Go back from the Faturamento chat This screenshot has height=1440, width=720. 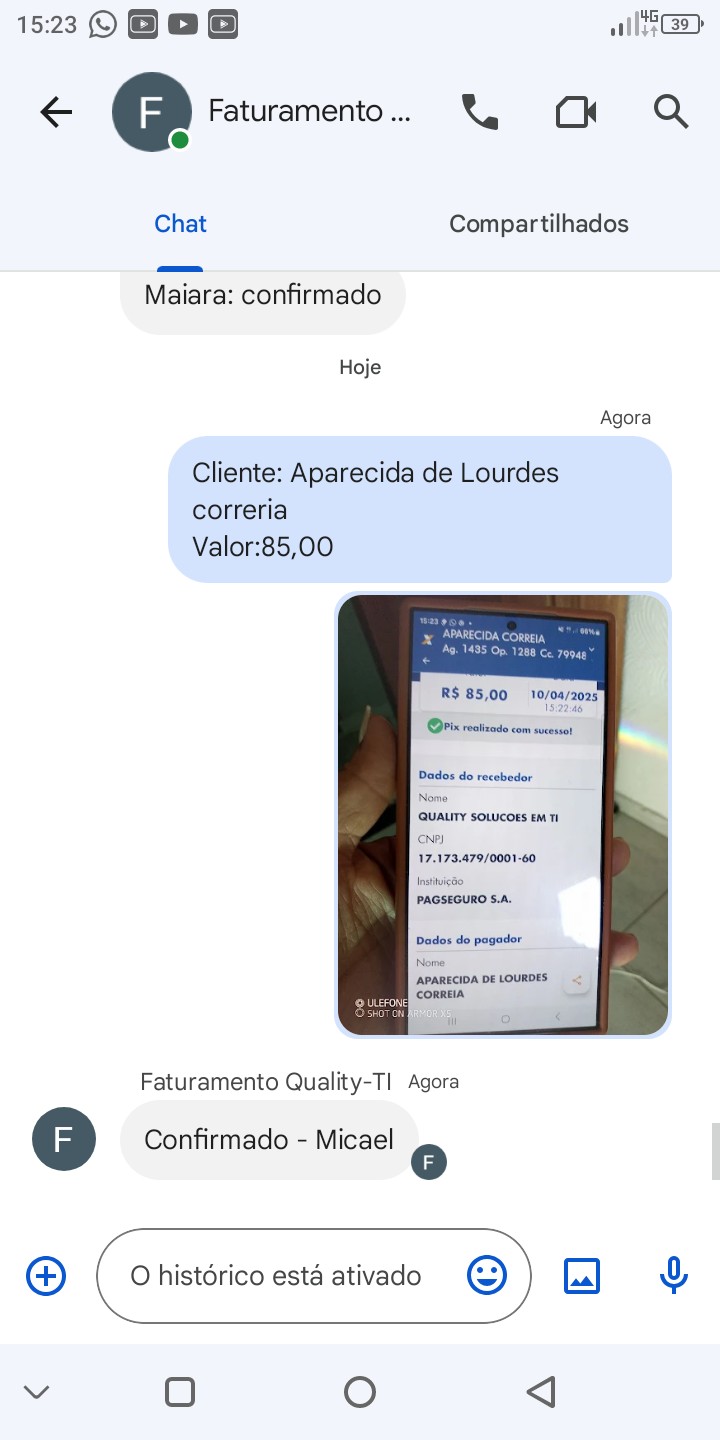tap(56, 112)
